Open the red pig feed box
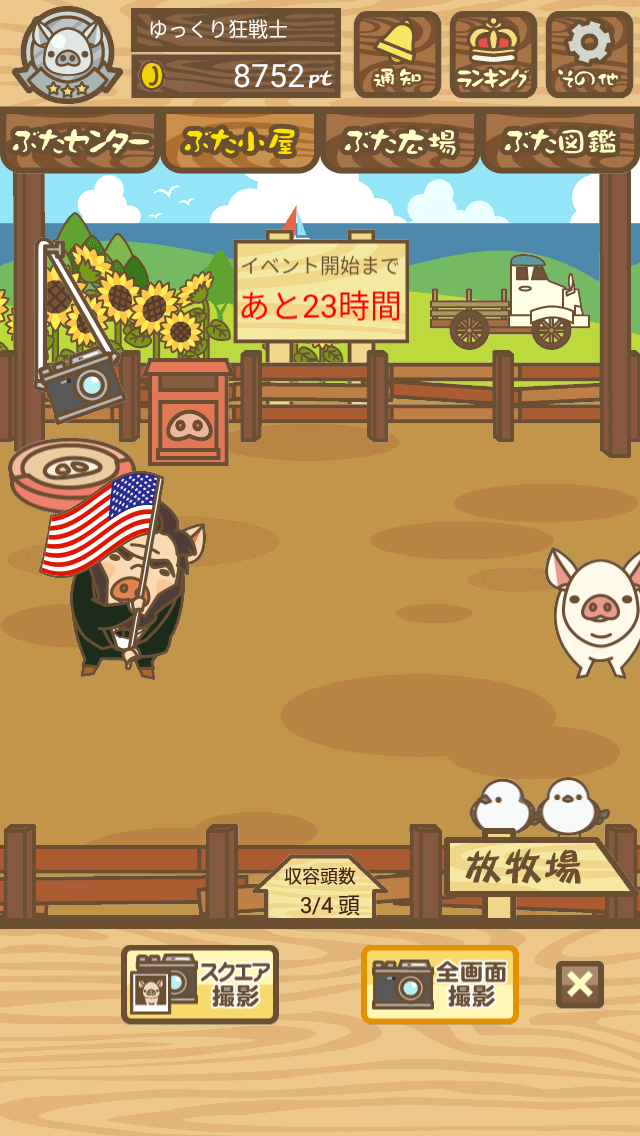 (188, 412)
